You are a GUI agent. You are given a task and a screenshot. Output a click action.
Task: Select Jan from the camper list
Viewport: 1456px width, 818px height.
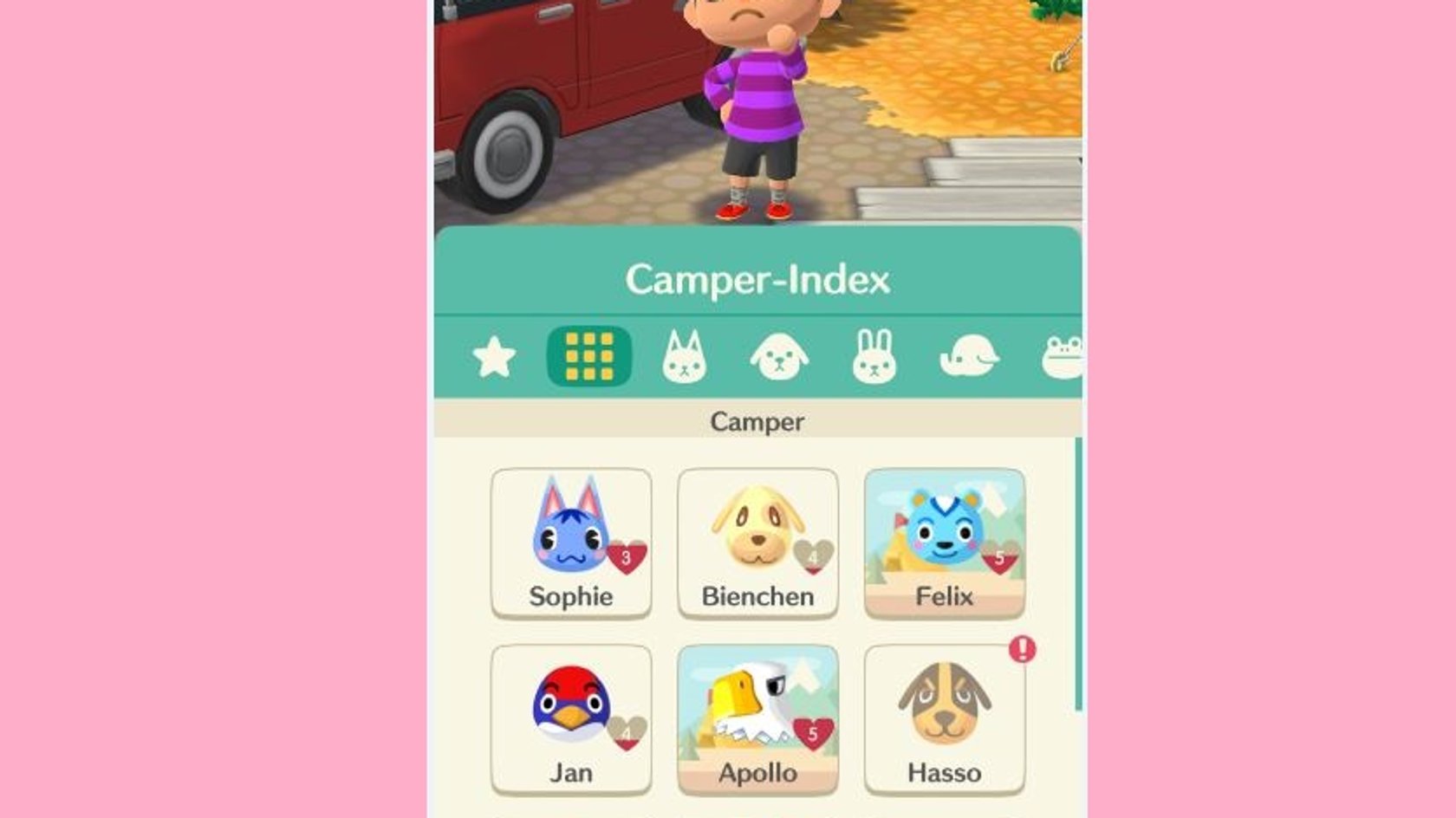[571, 719]
